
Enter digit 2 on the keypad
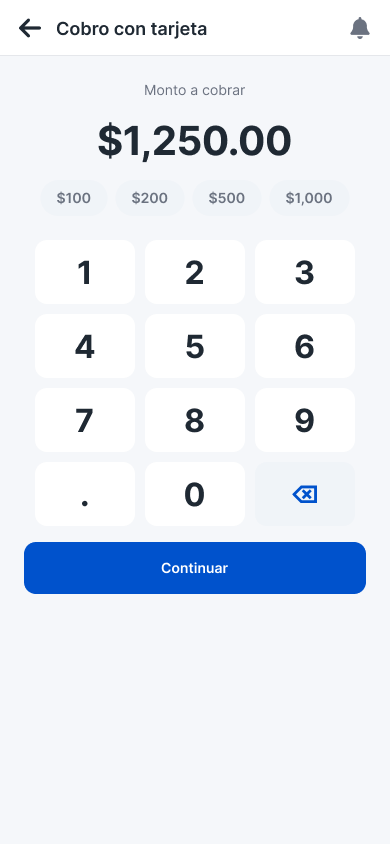pos(195,272)
